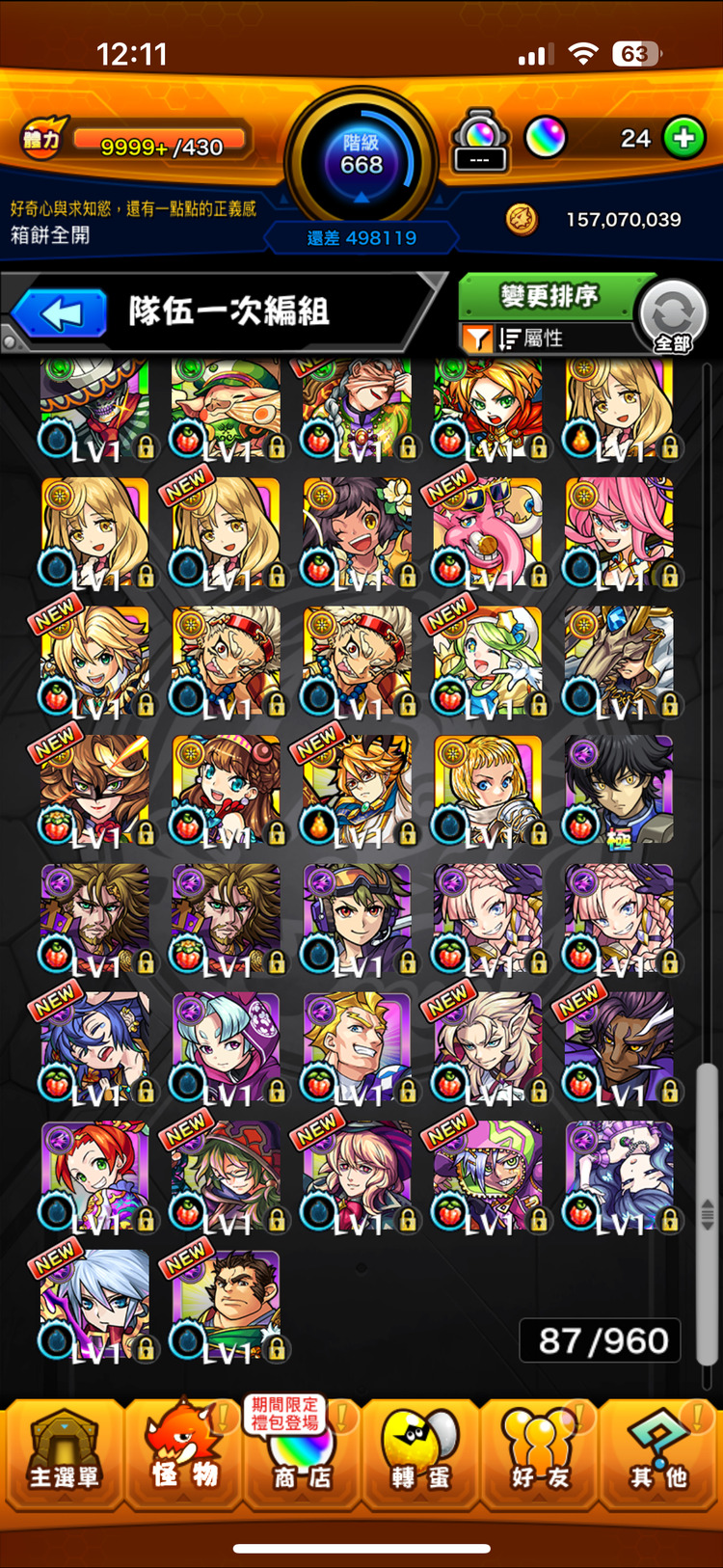Open the 其他 tab
This screenshot has height=1568, width=723.
pos(659,1452)
